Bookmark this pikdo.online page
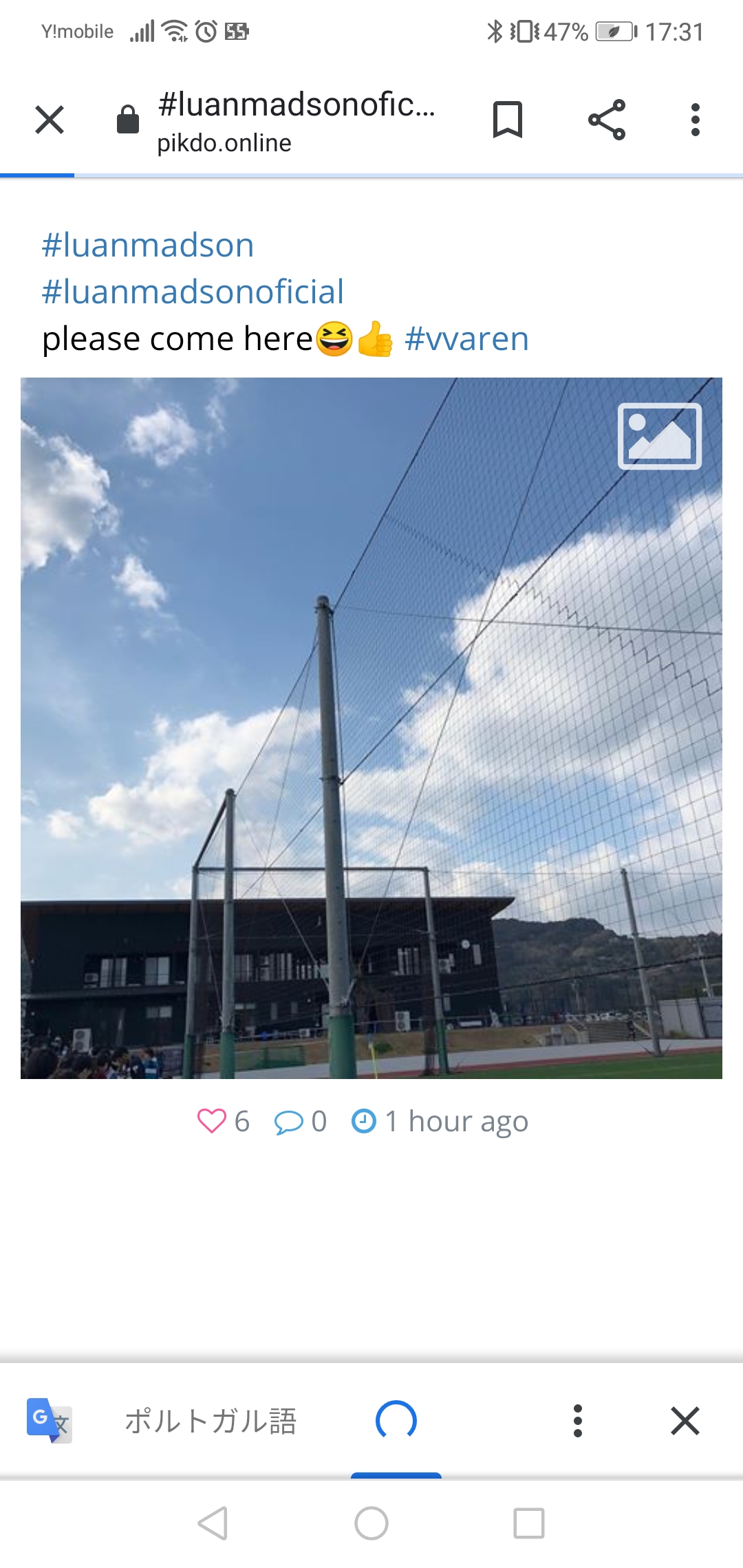 click(x=508, y=120)
